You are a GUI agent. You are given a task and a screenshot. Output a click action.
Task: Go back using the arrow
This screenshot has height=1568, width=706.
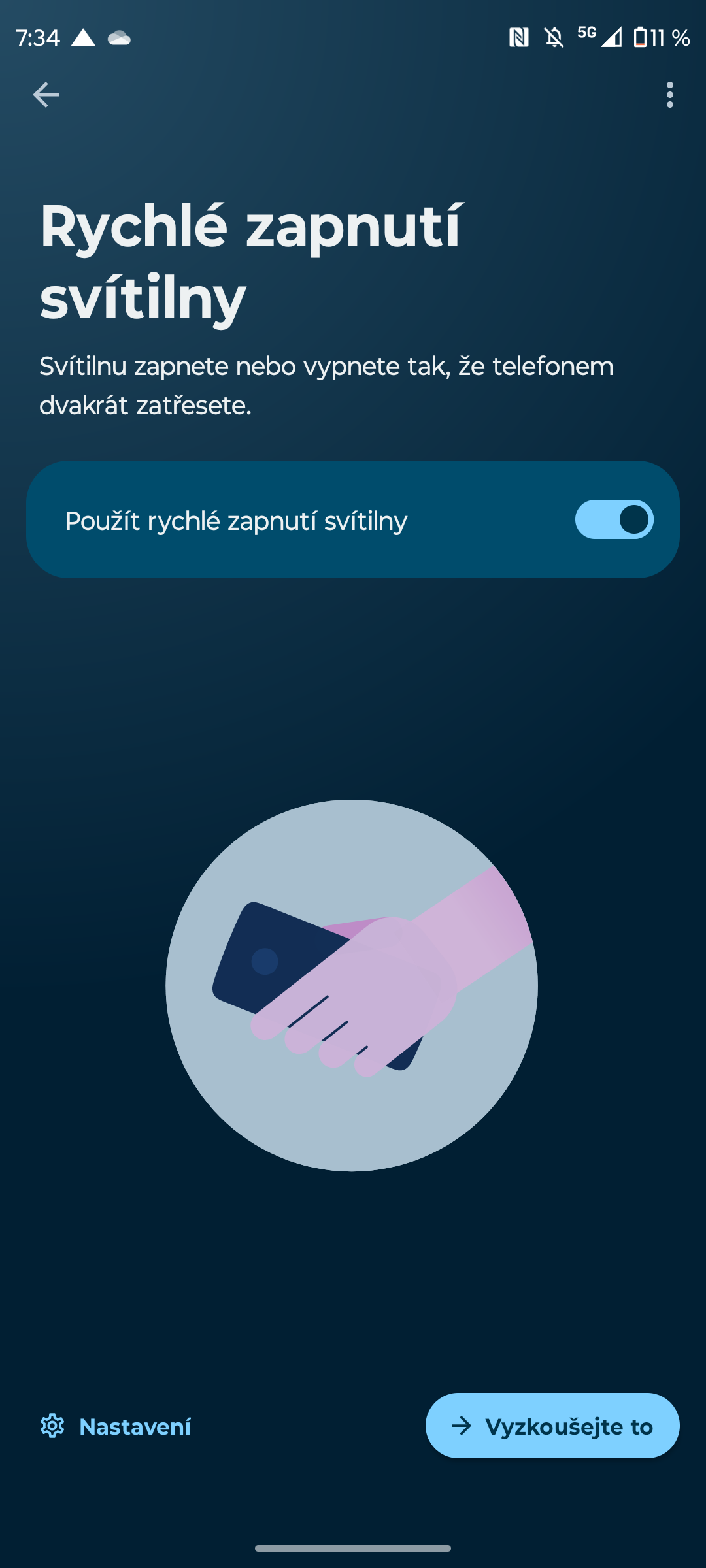pos(46,95)
